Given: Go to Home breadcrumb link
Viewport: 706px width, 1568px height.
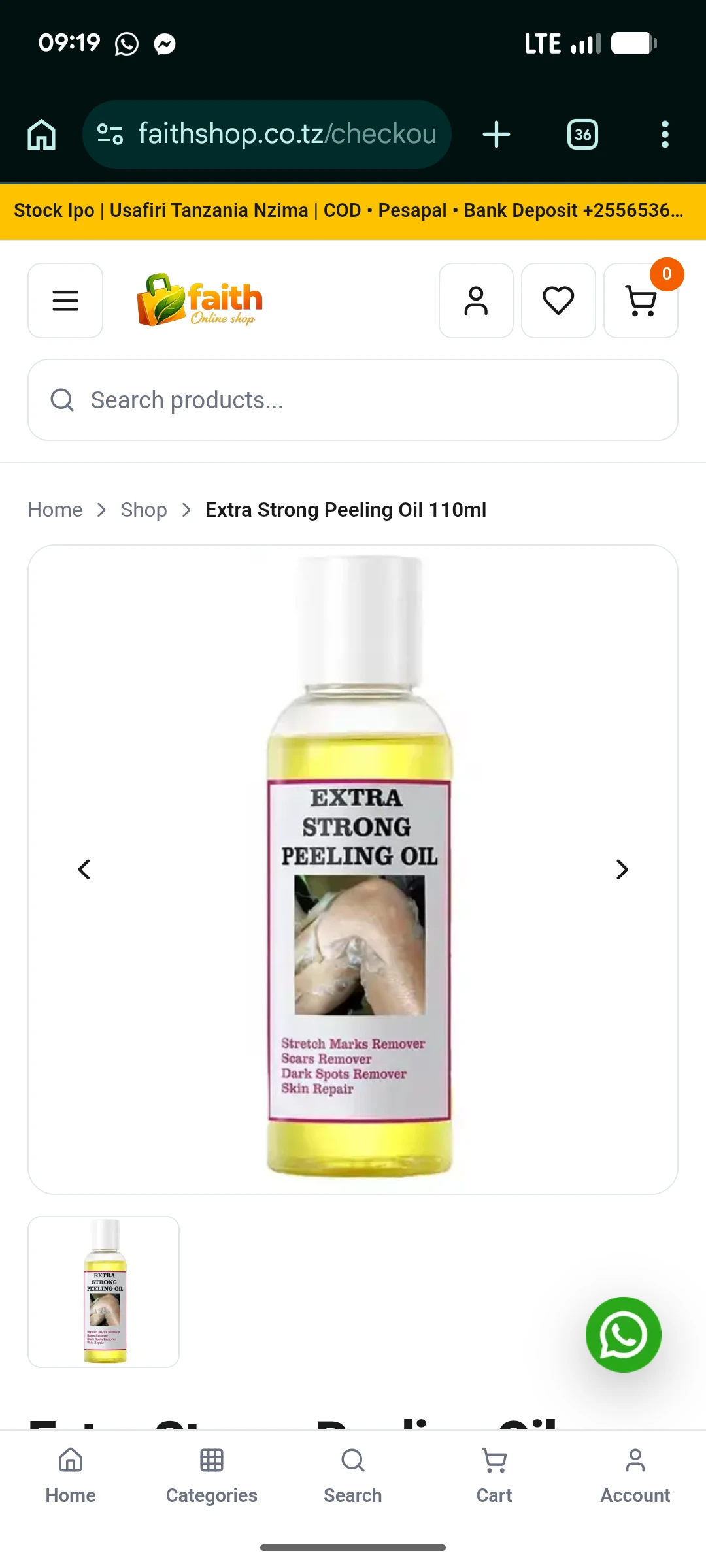Looking at the screenshot, I should point(55,510).
